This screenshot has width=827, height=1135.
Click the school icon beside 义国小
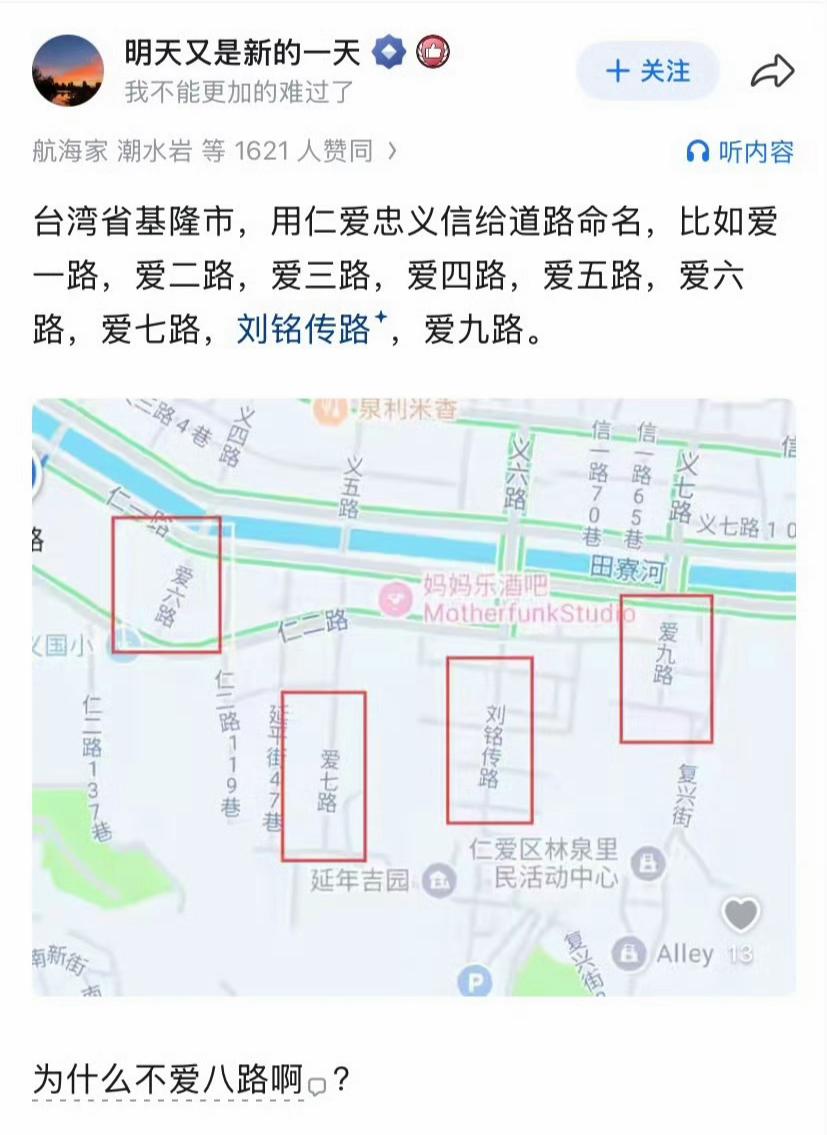point(125,642)
